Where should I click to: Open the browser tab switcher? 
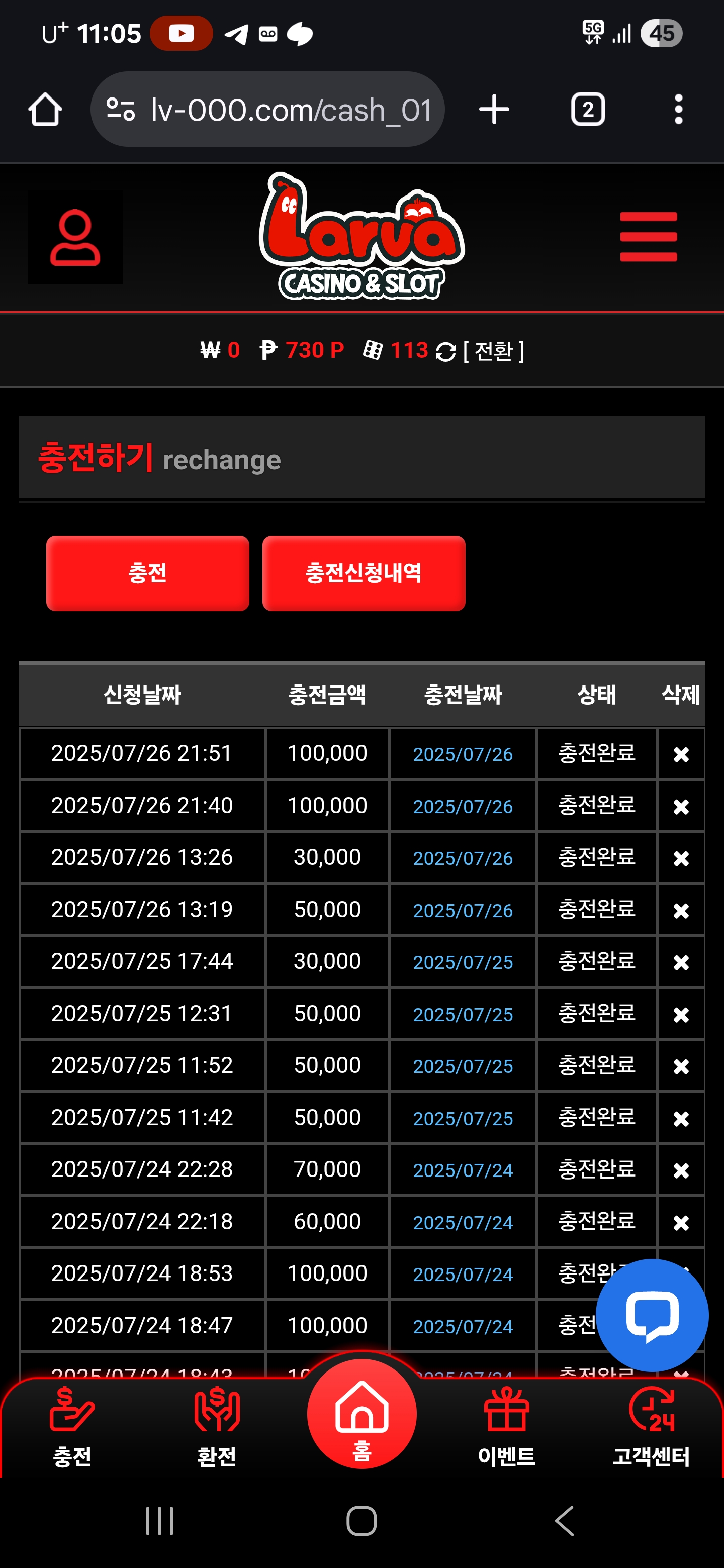click(588, 110)
